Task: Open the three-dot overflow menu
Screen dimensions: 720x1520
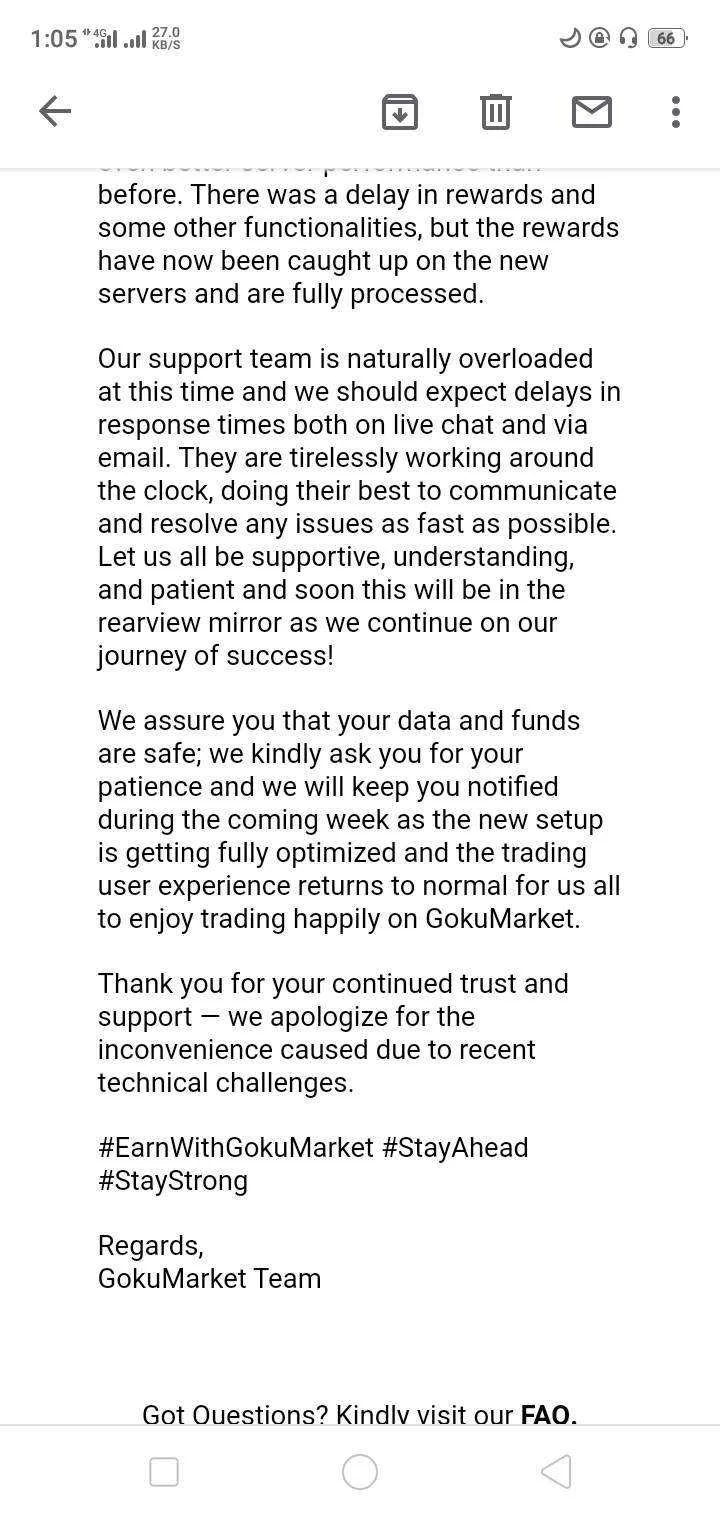Action: tap(676, 112)
